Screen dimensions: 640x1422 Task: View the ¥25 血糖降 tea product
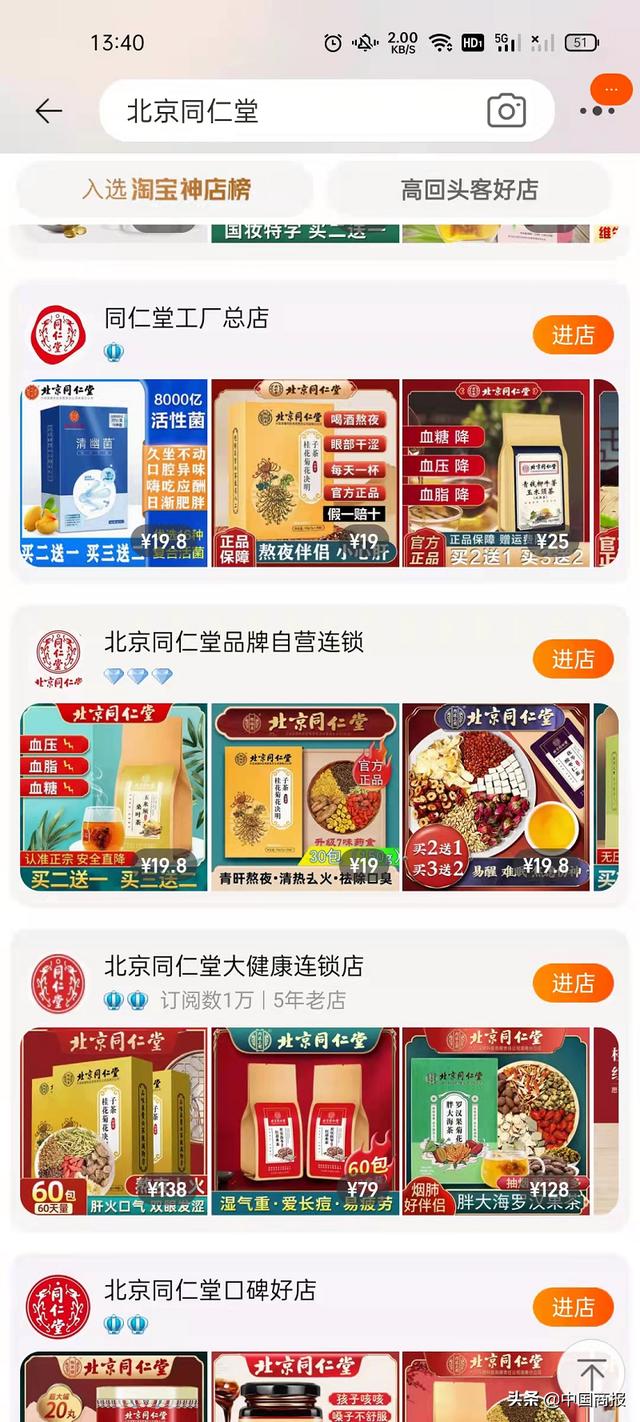pos(496,473)
